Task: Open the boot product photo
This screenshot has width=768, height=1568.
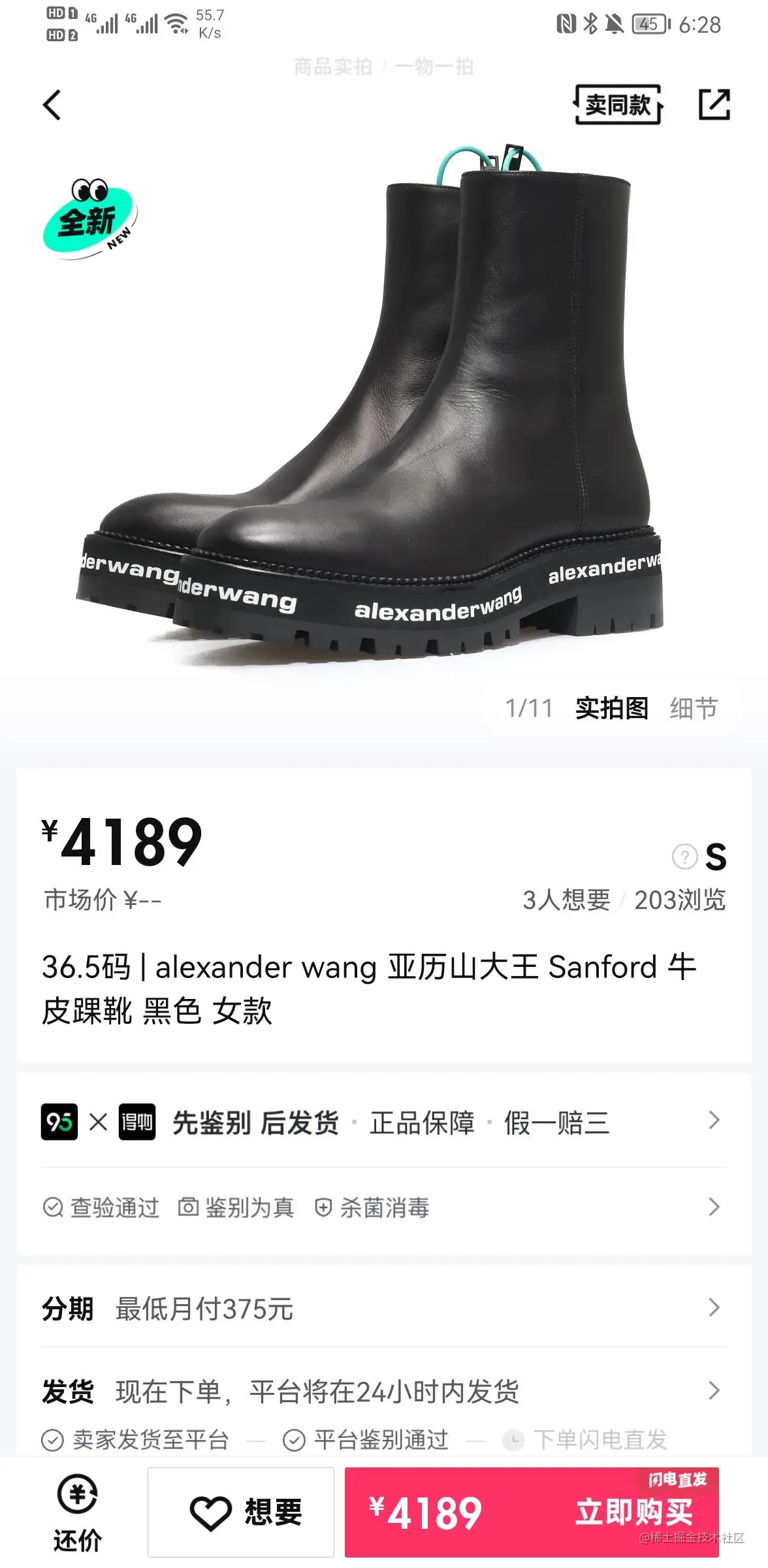Action: tap(384, 405)
